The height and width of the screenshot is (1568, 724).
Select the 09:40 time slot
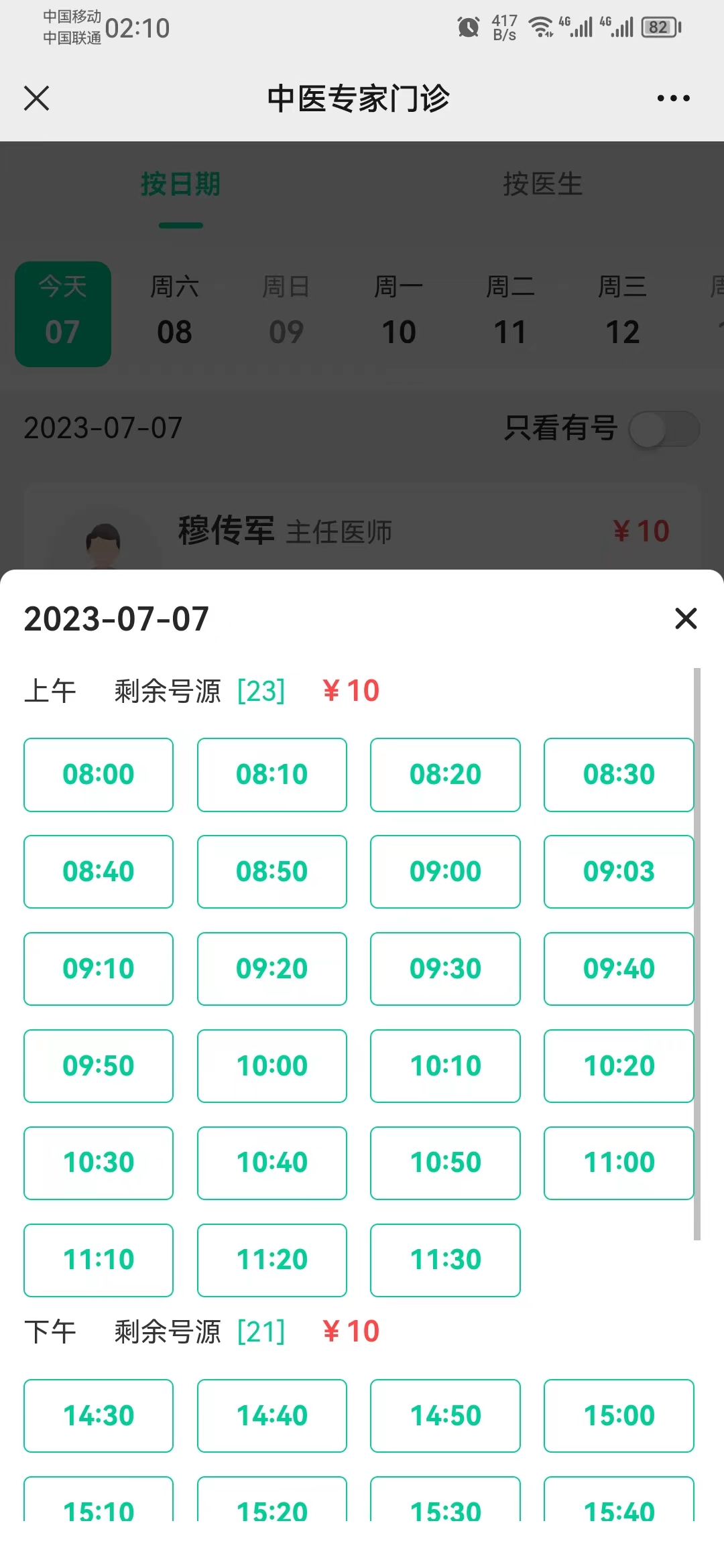pos(619,969)
